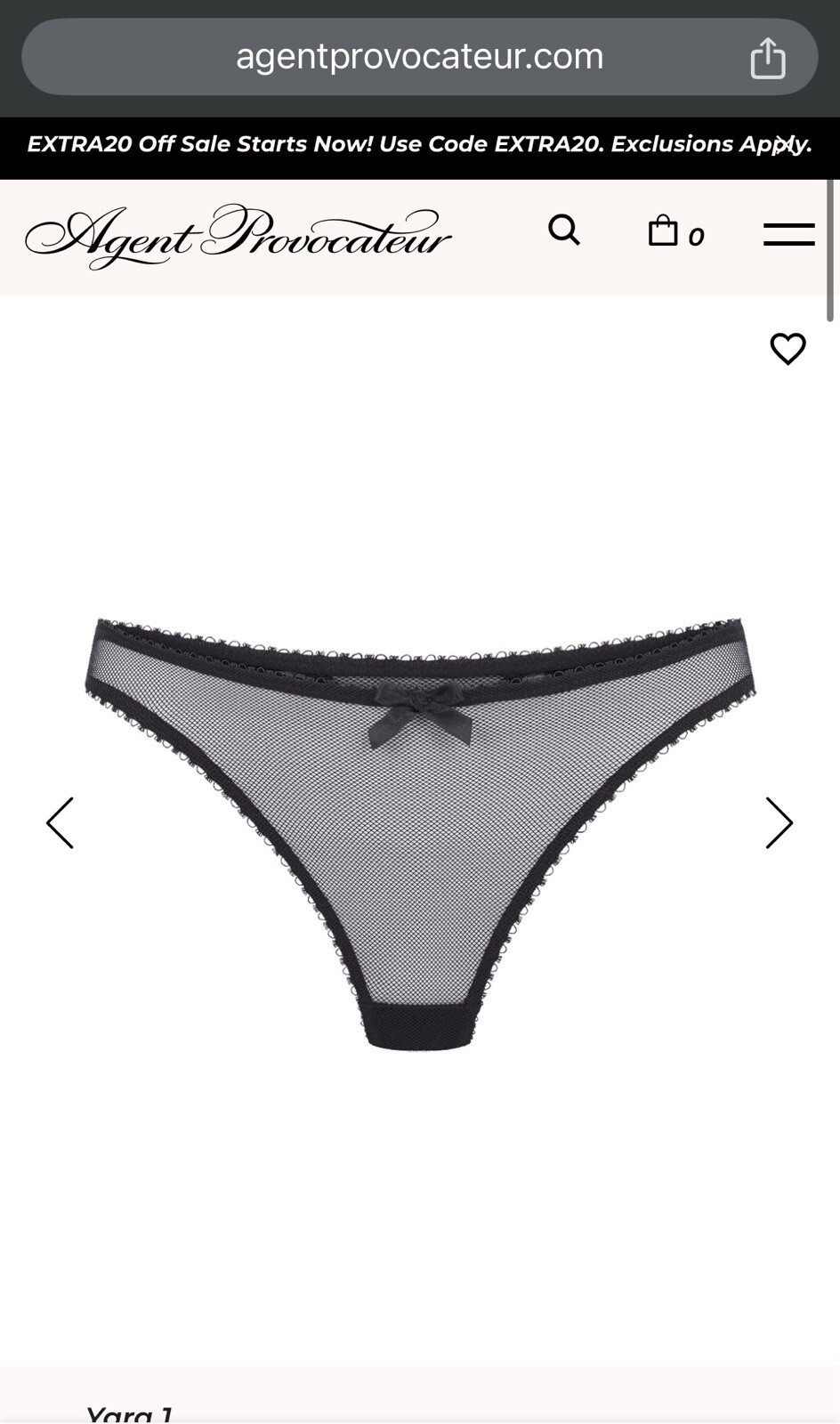Screen dimensions: 840x1424
Task: Open the shopping bag
Action: tap(674, 232)
